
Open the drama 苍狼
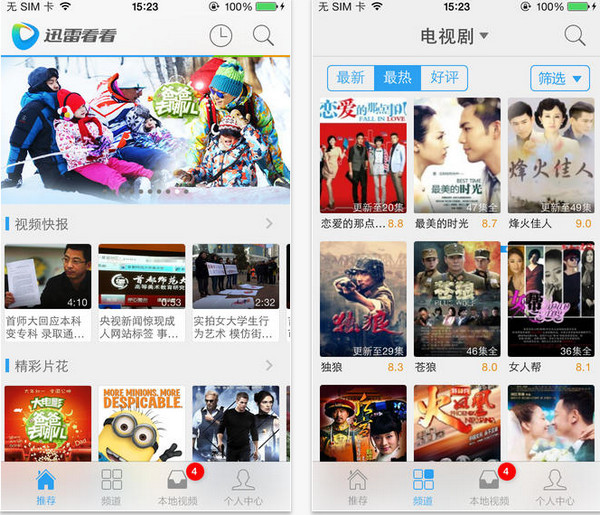coord(456,300)
